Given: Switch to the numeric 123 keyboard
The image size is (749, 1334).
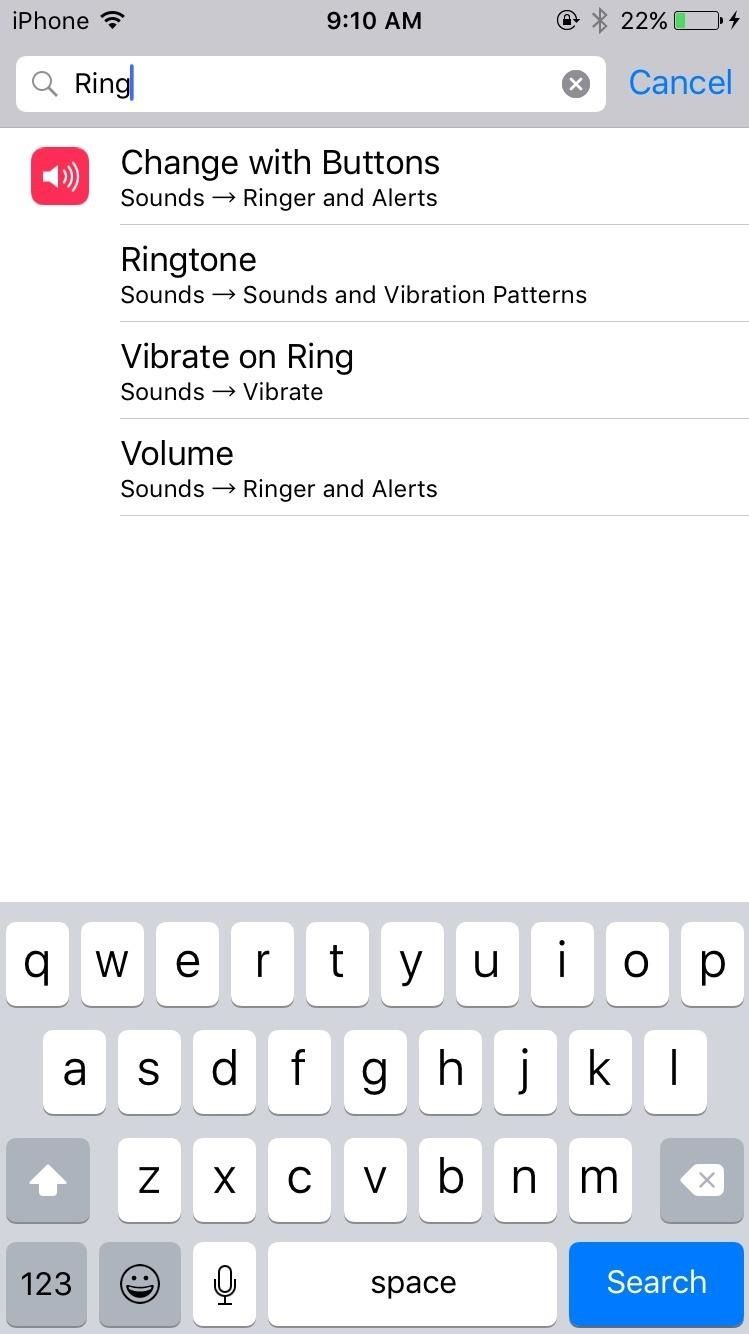Looking at the screenshot, I should click(46, 1284).
